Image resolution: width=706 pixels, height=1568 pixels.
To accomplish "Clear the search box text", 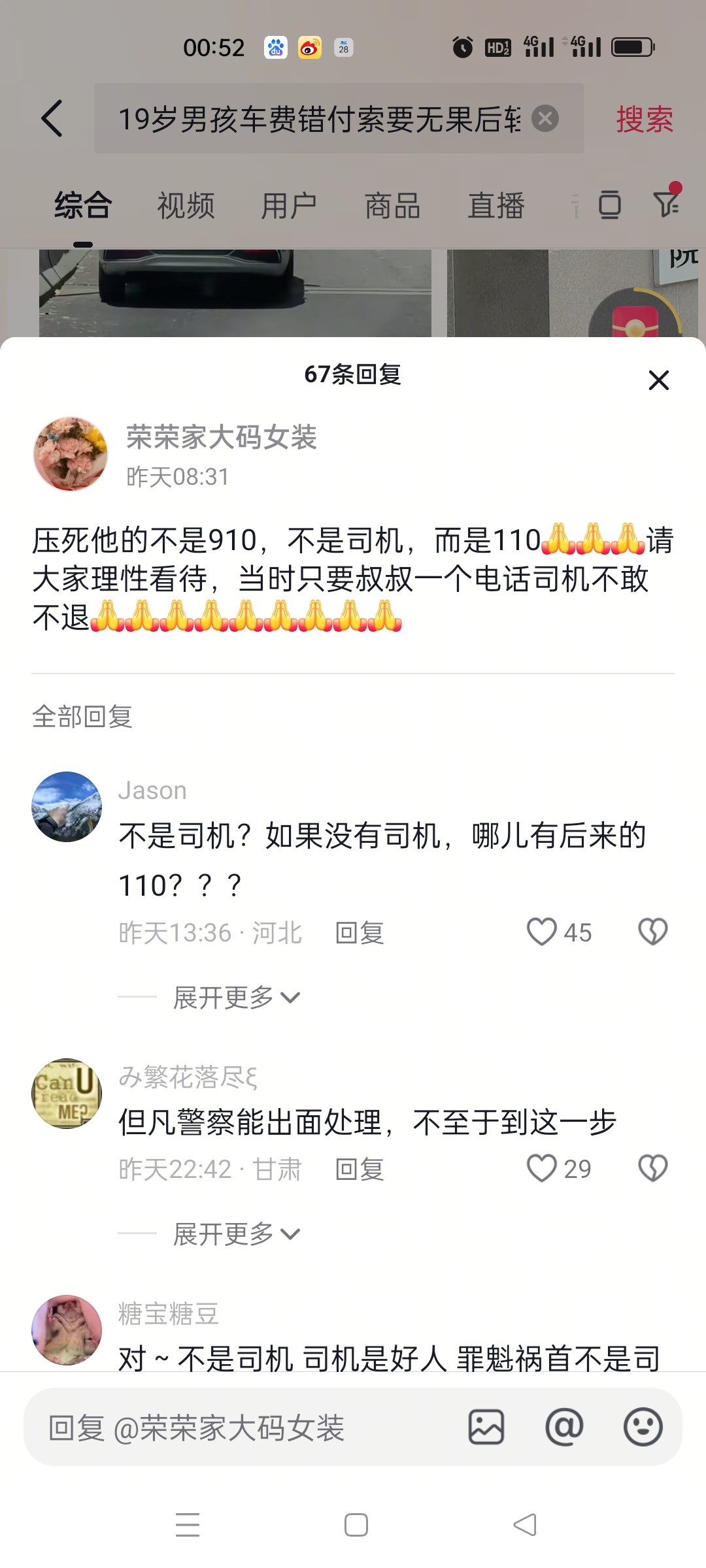I will coord(545,118).
